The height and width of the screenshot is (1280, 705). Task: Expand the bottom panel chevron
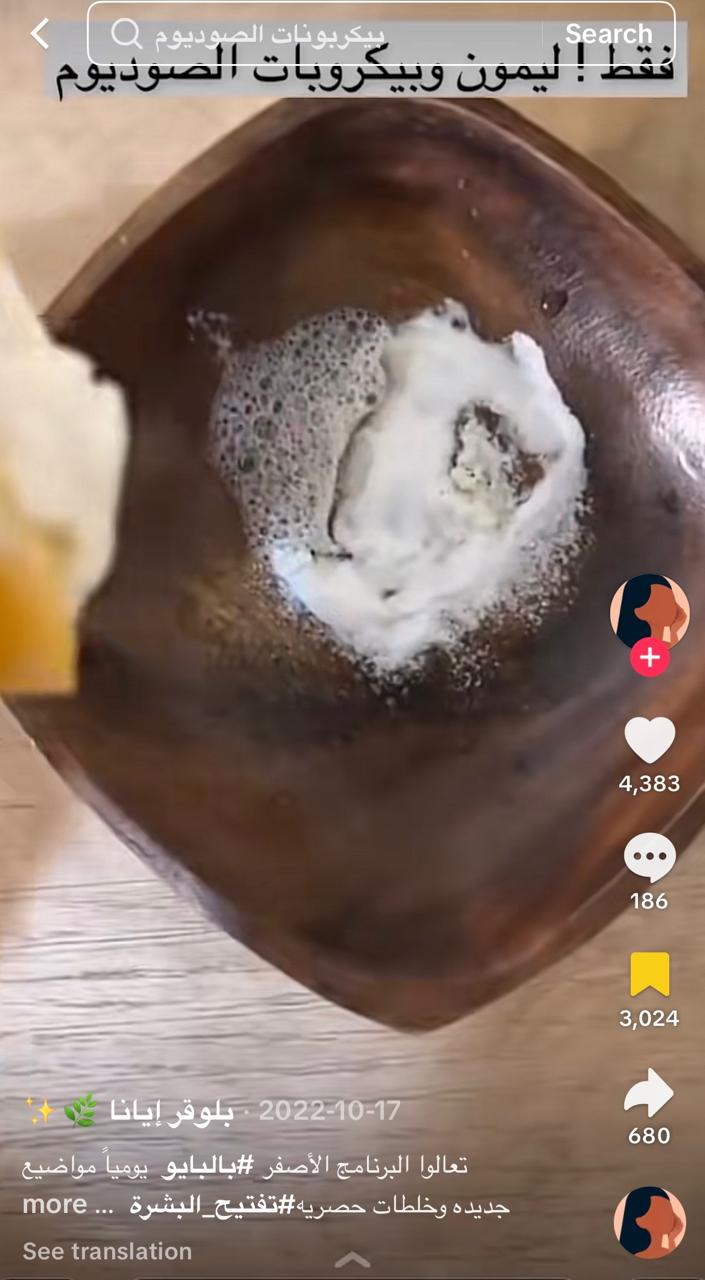(x=352, y=1260)
